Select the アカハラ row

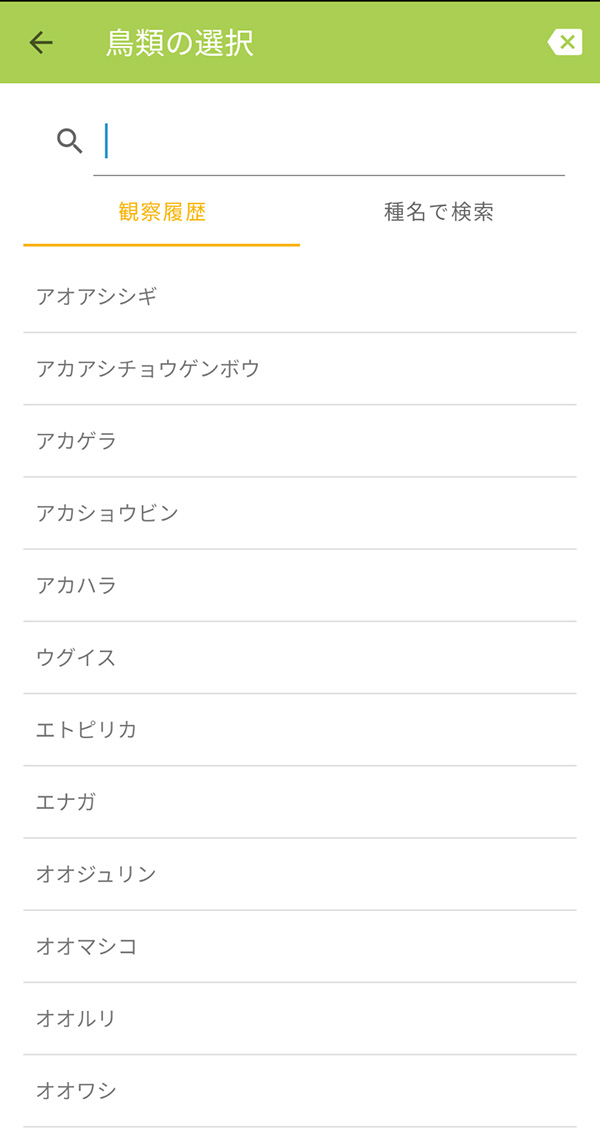tap(300, 585)
